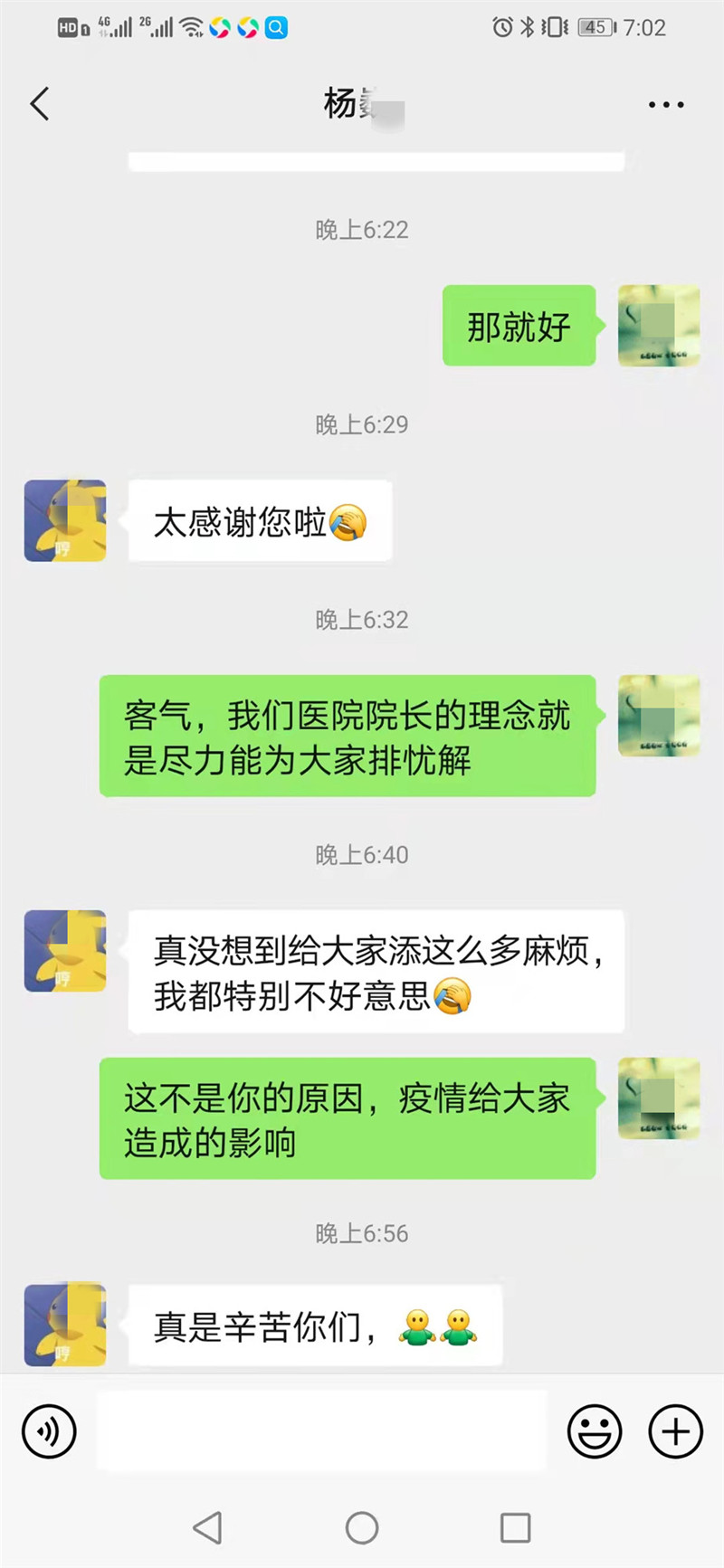
Task: Open the system recent apps button
Action: coord(515,1528)
